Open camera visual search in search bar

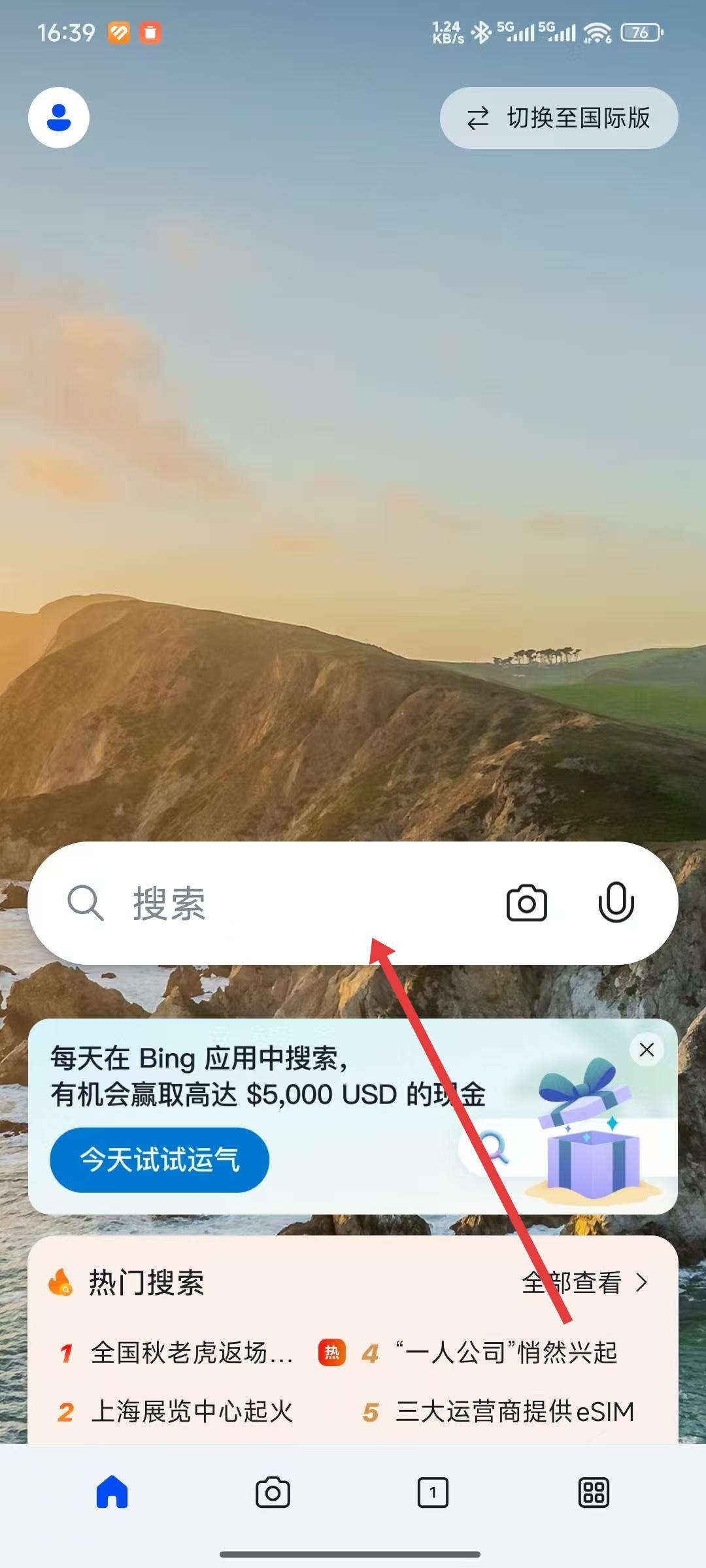[526, 904]
